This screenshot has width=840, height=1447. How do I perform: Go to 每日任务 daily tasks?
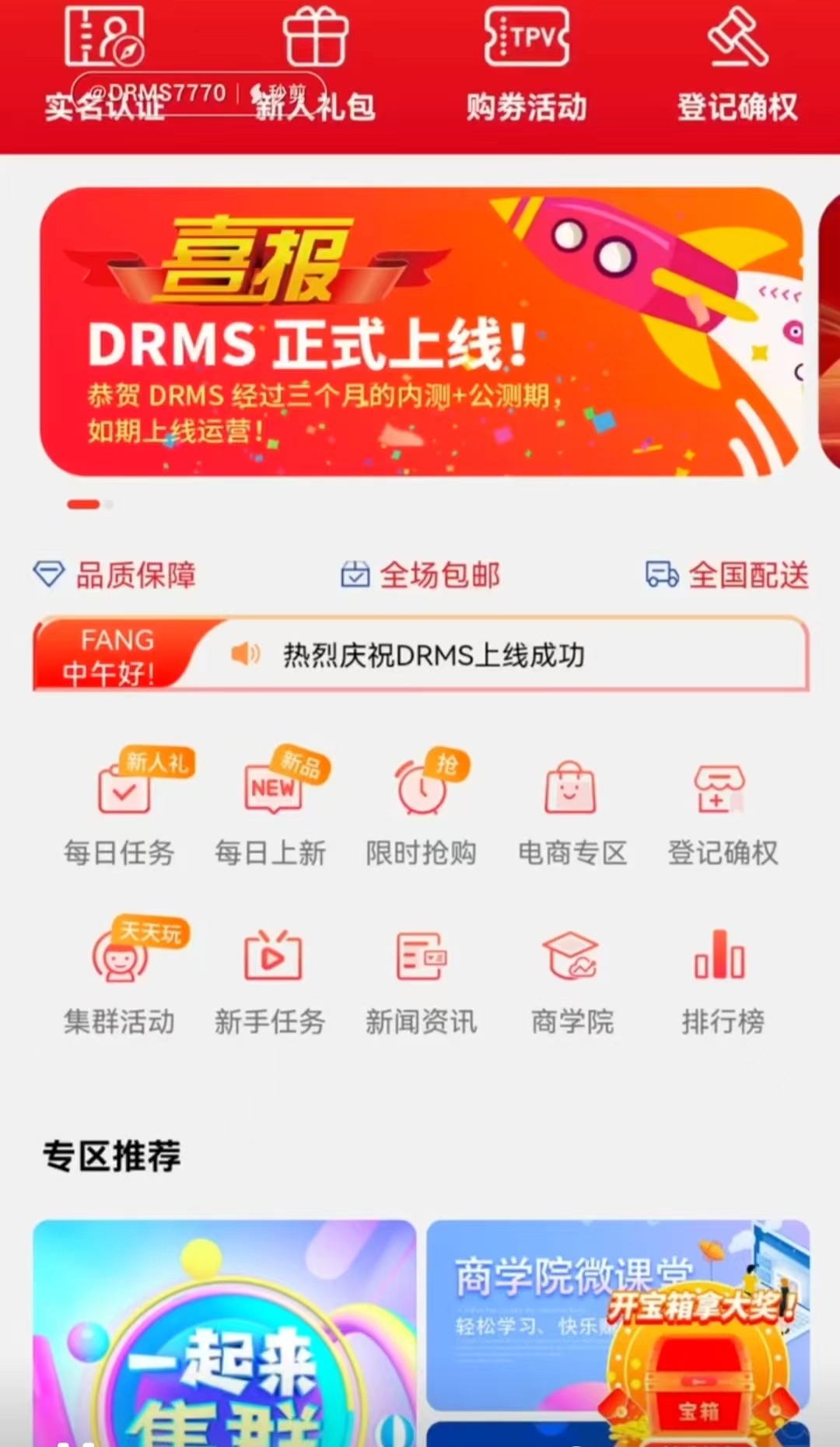click(120, 809)
